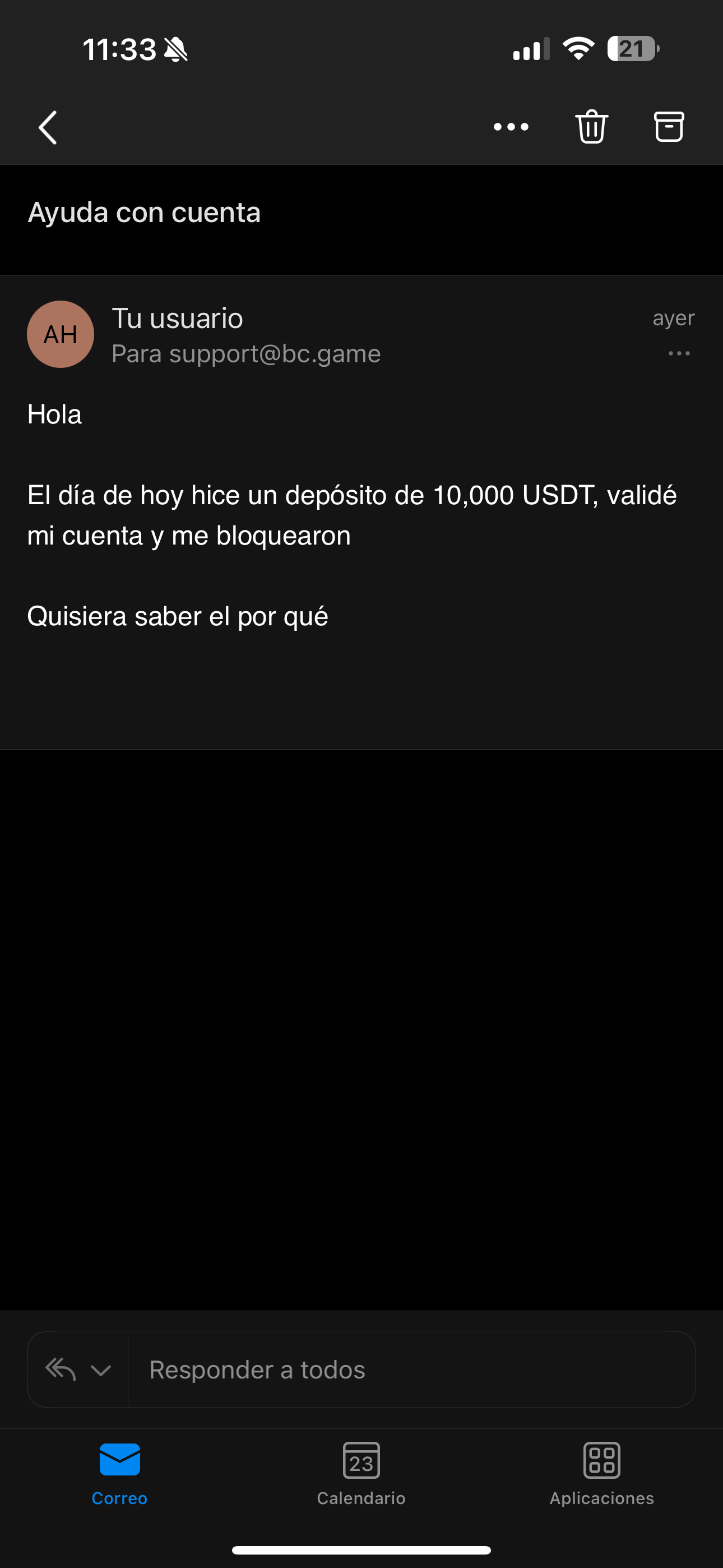
Task: Archive the Ayuda con cuenta email
Action: pos(669,127)
